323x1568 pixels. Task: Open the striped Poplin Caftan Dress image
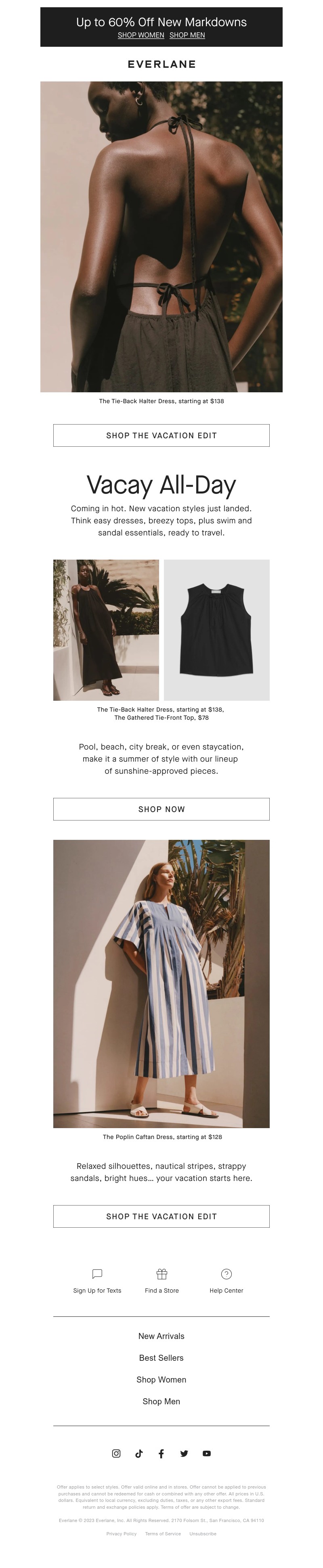coord(161,983)
